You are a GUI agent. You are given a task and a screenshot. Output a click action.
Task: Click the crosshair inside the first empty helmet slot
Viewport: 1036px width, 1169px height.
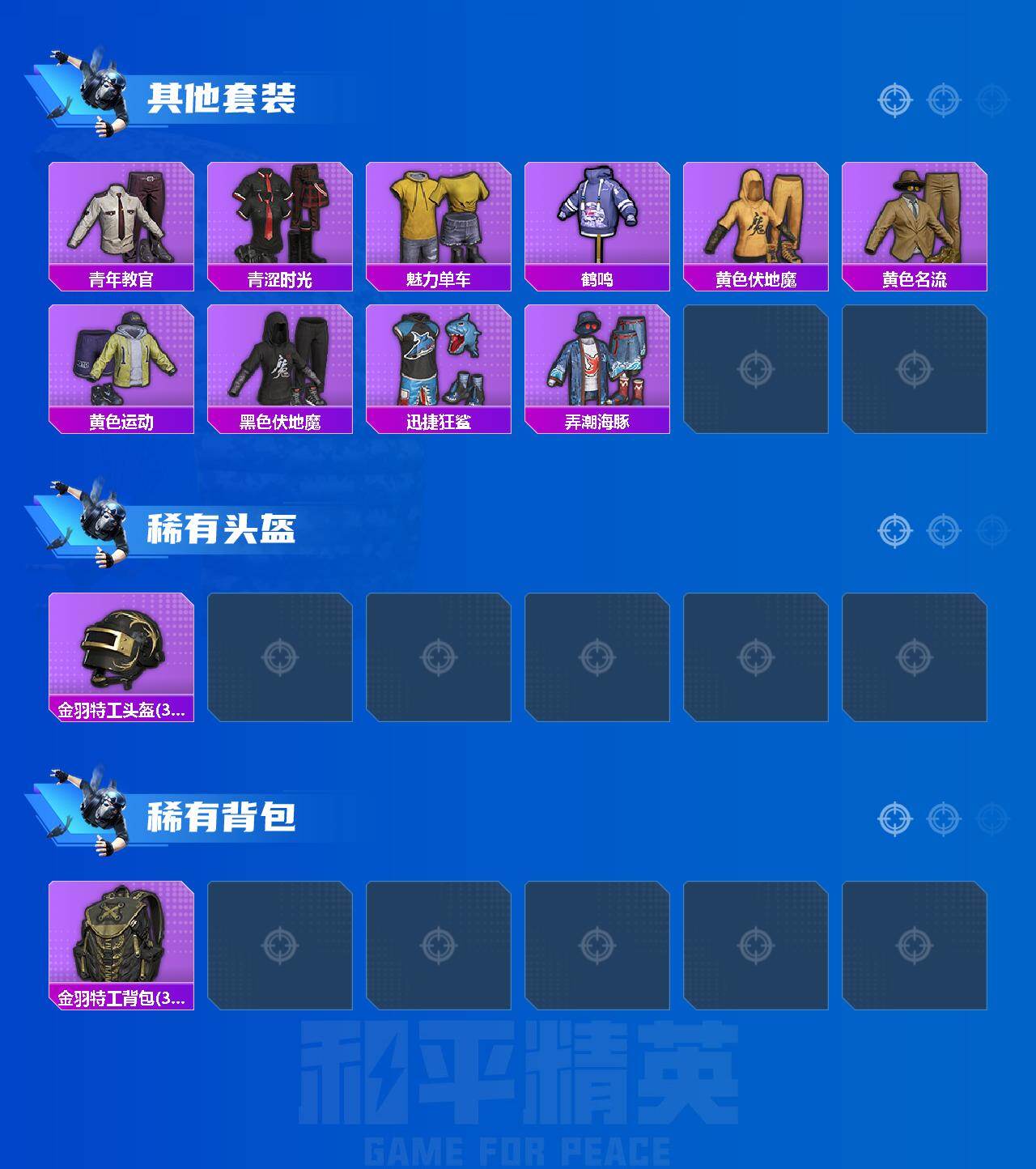pyautogui.click(x=279, y=656)
